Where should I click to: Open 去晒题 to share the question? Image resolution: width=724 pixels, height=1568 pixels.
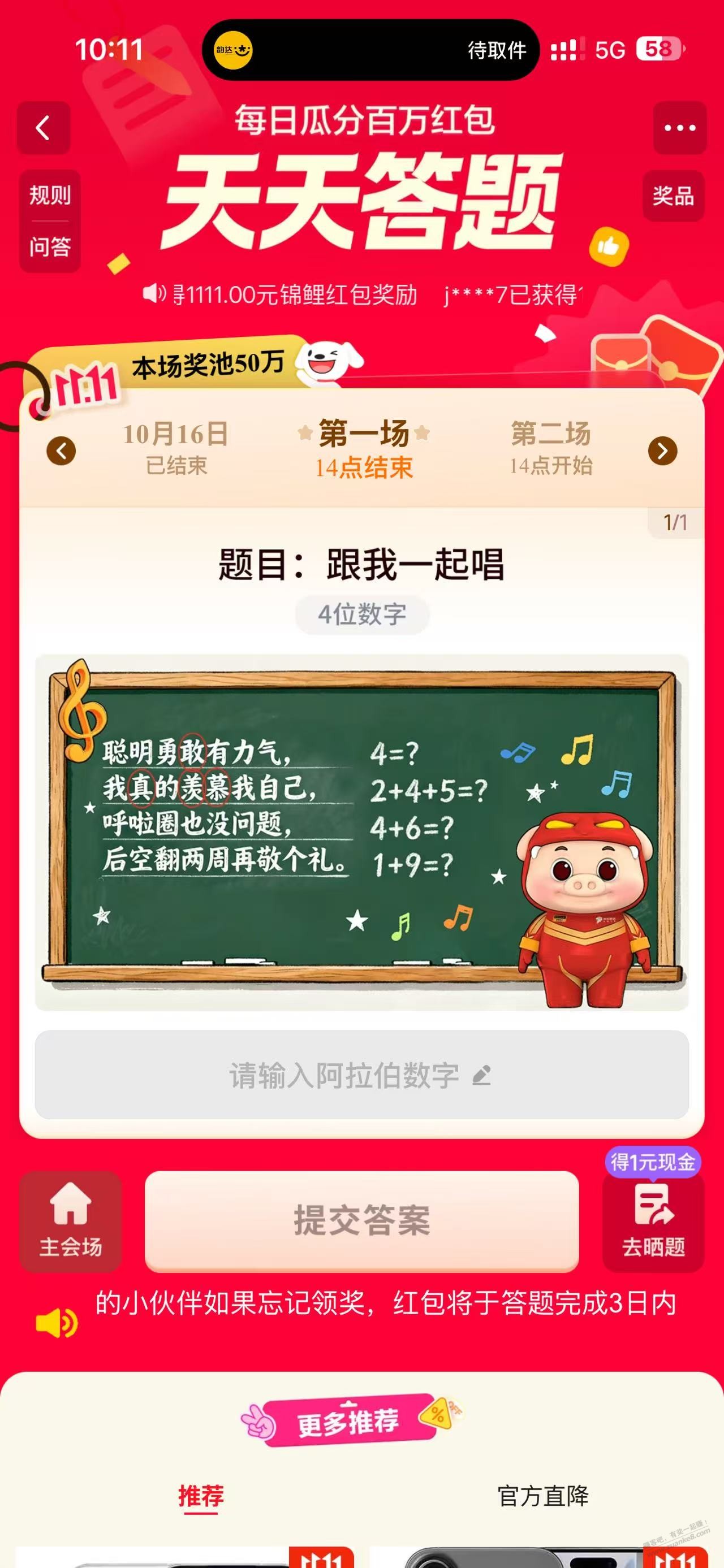[x=653, y=1222]
